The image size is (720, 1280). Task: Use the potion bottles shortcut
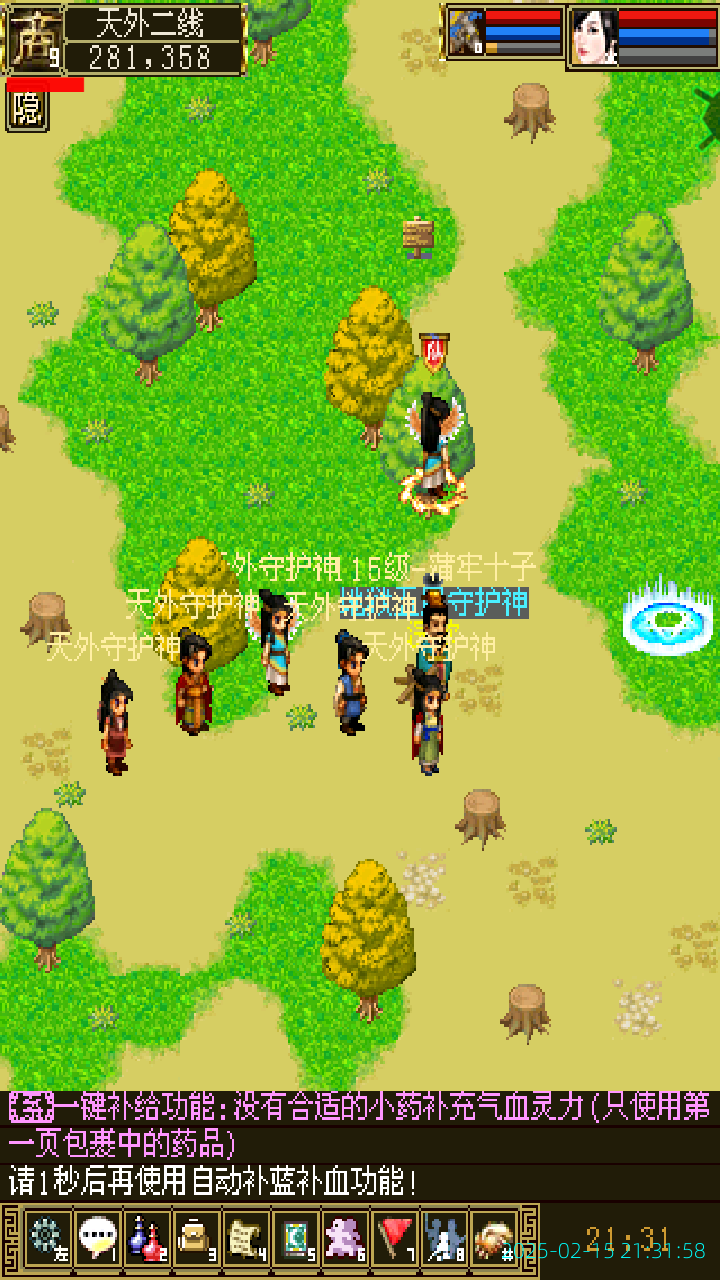(146, 1238)
